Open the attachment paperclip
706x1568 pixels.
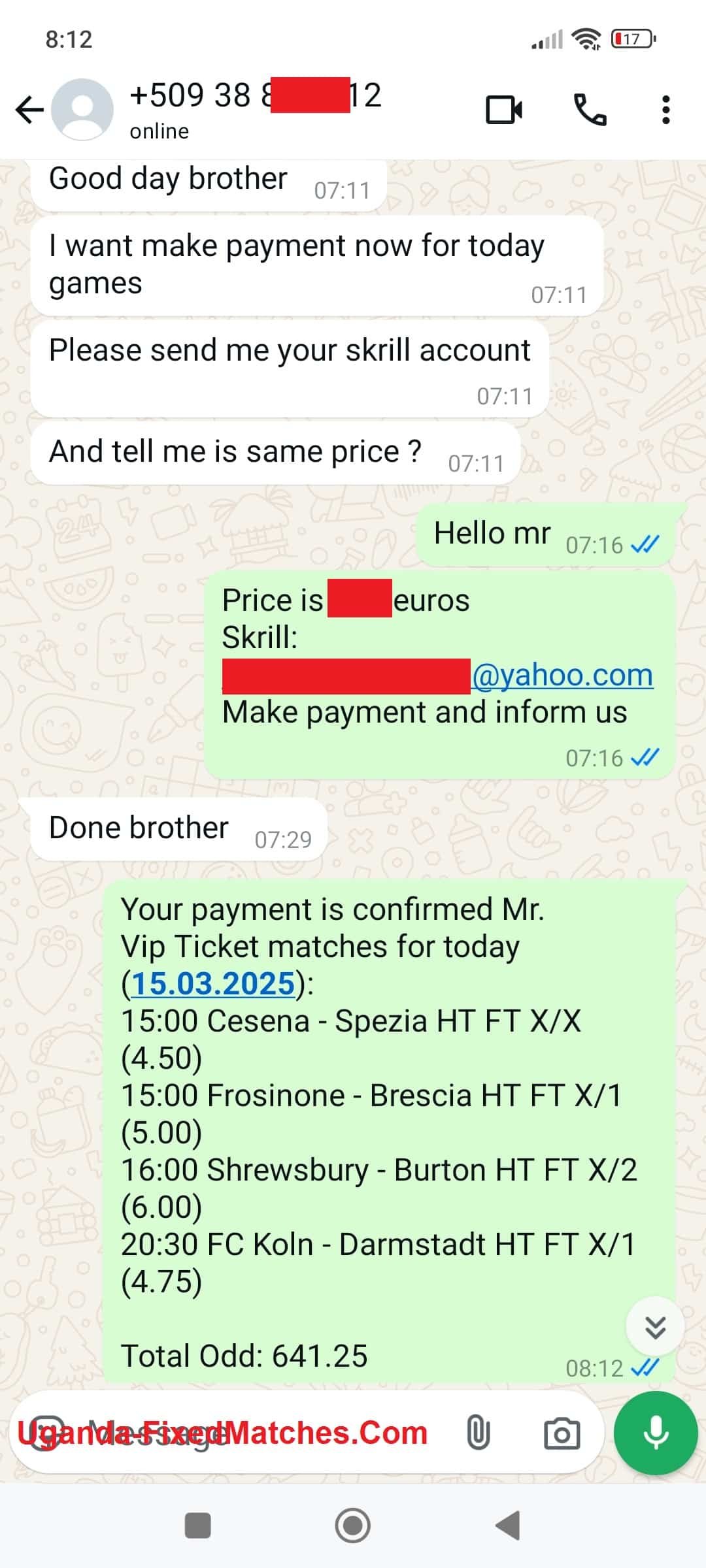coord(478,1434)
